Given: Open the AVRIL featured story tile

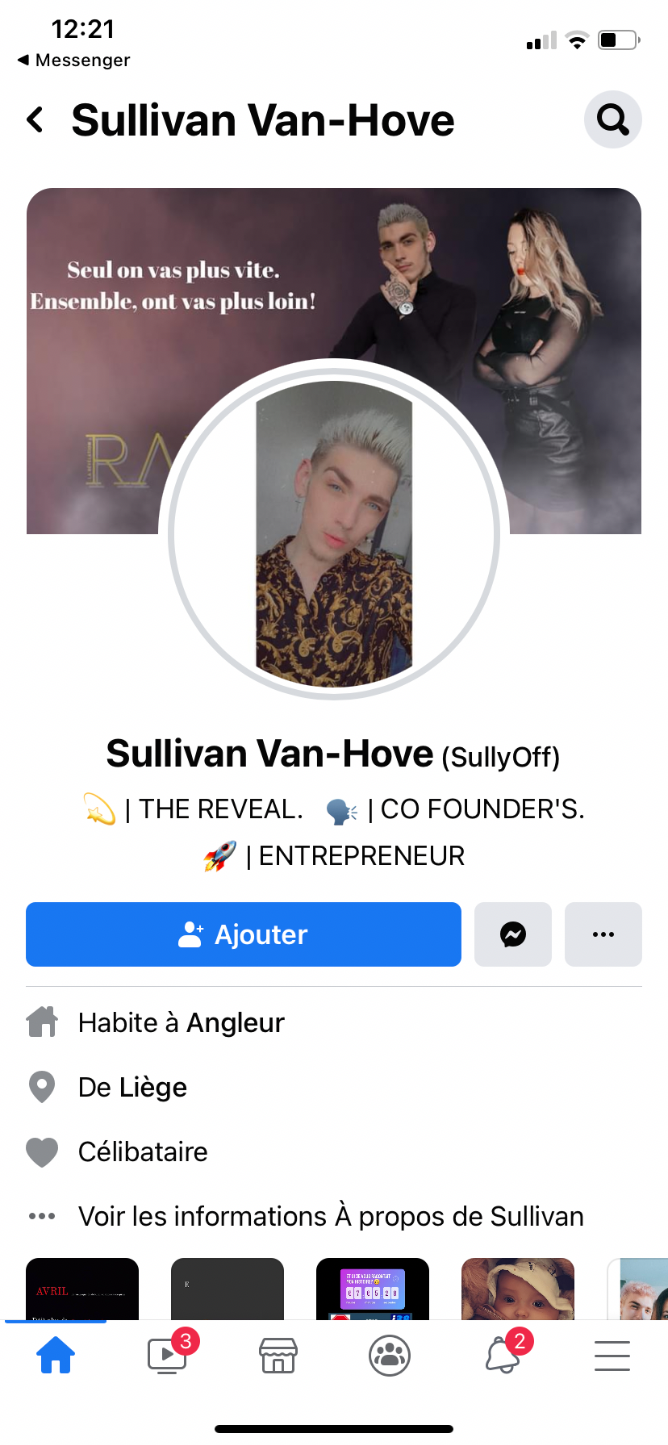Looking at the screenshot, I should coord(82,1288).
